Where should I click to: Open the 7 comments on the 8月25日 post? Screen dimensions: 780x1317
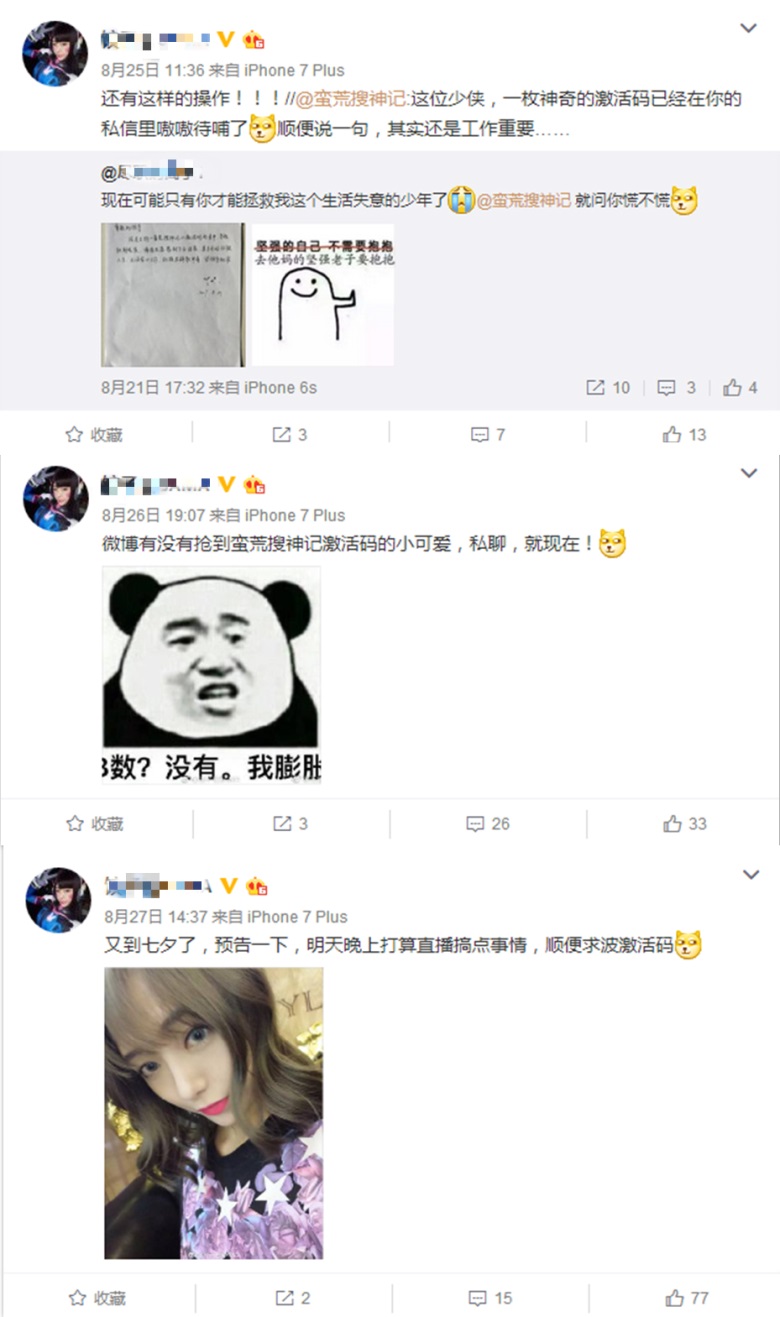click(488, 434)
